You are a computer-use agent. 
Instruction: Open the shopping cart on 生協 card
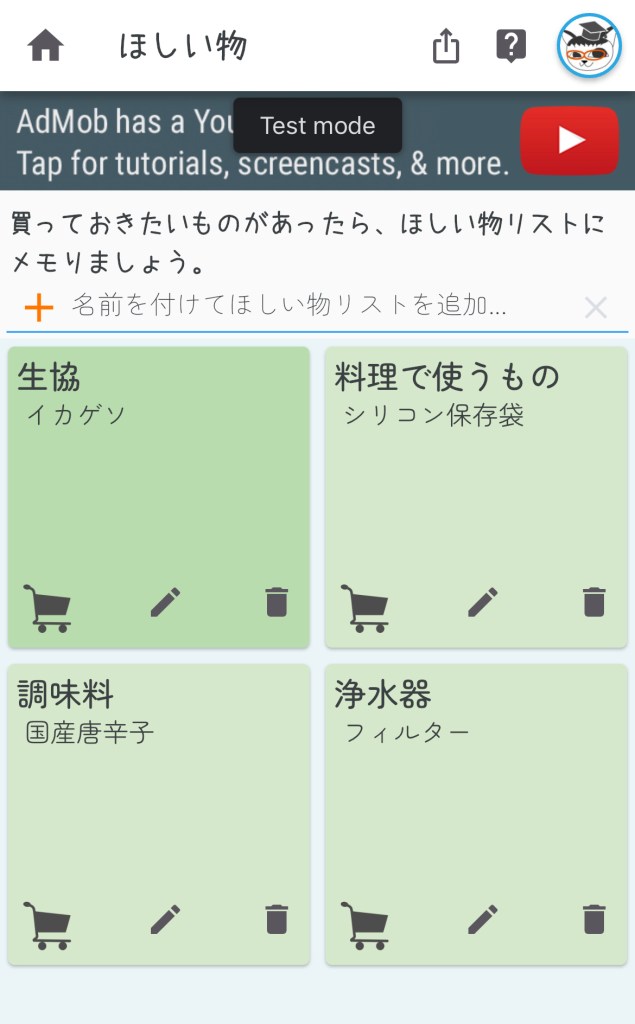point(47,607)
